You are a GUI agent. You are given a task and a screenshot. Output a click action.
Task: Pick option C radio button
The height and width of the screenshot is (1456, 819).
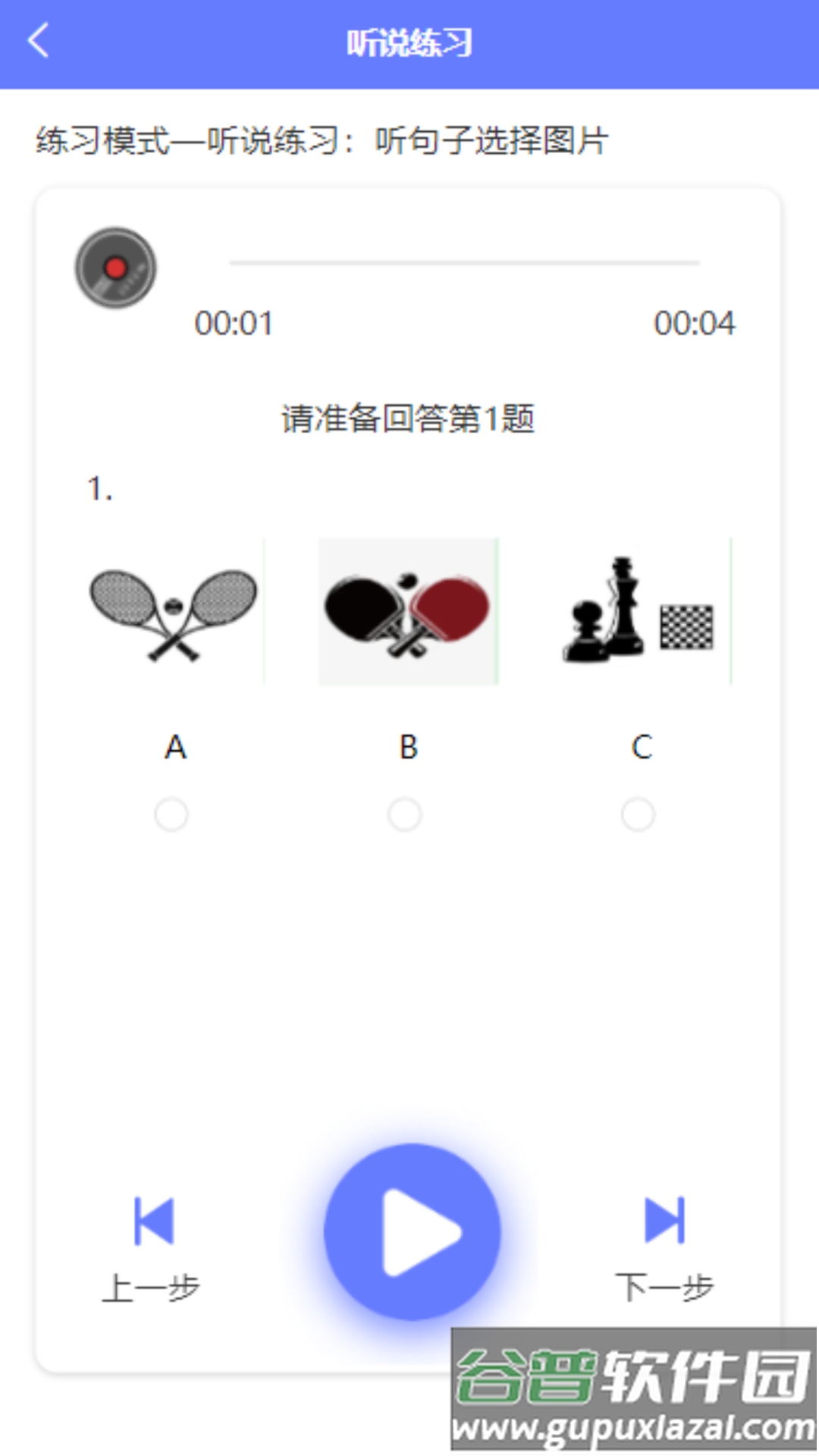[638, 814]
